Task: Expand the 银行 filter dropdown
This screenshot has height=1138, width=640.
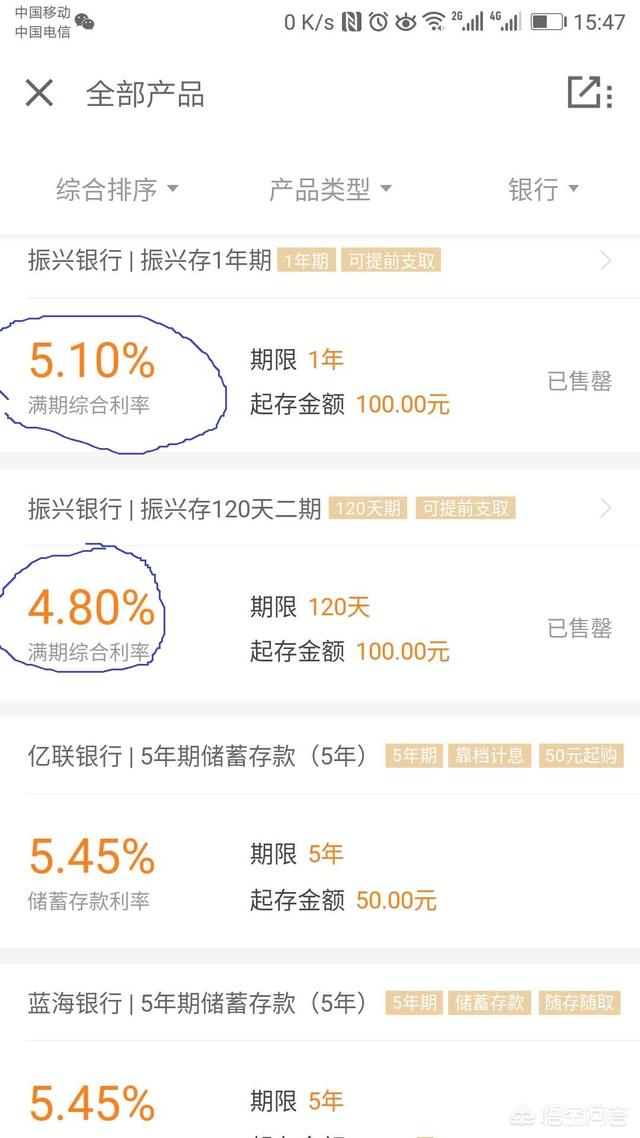Action: click(543, 190)
